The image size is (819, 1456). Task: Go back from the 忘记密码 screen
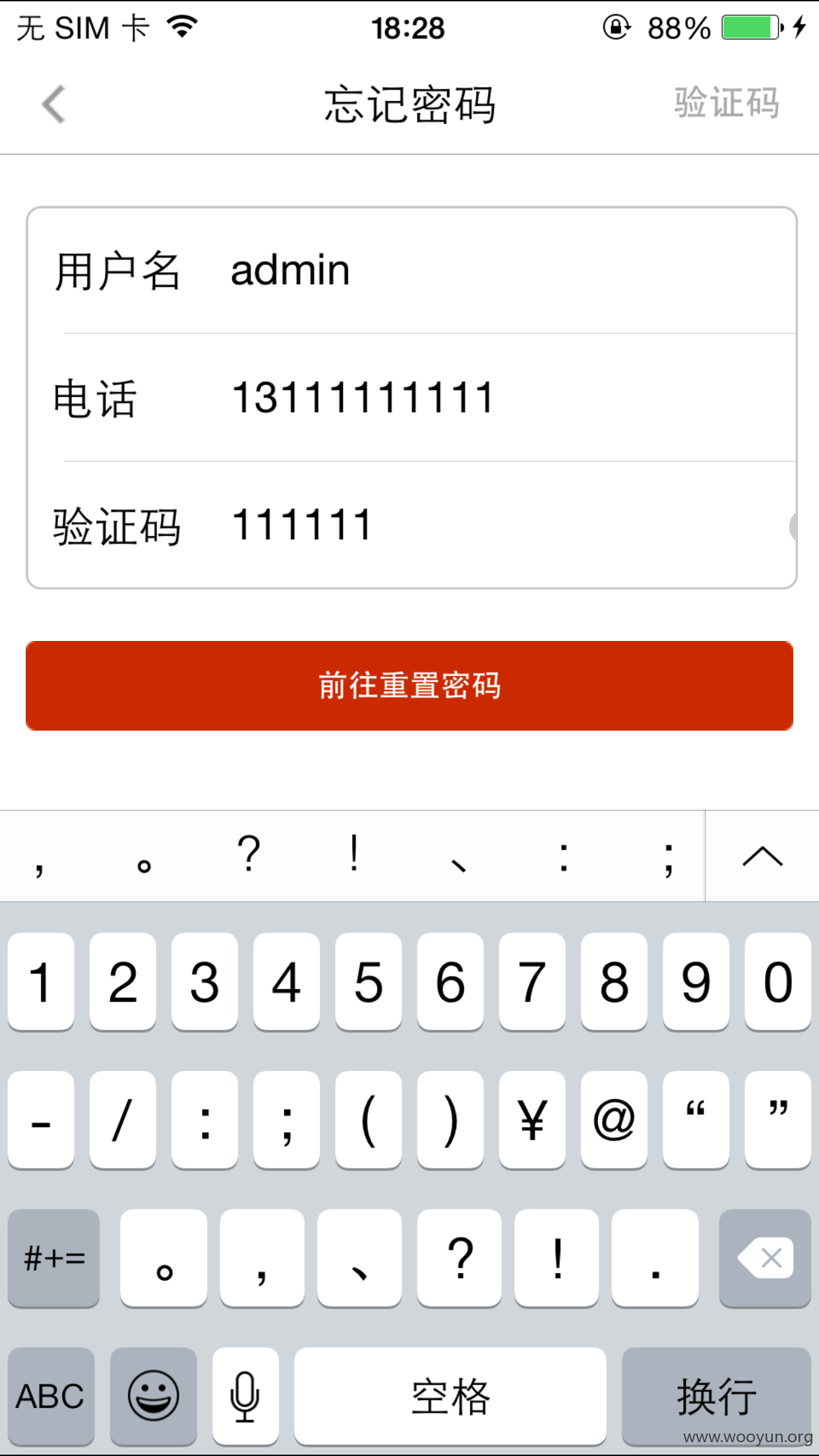(x=53, y=104)
